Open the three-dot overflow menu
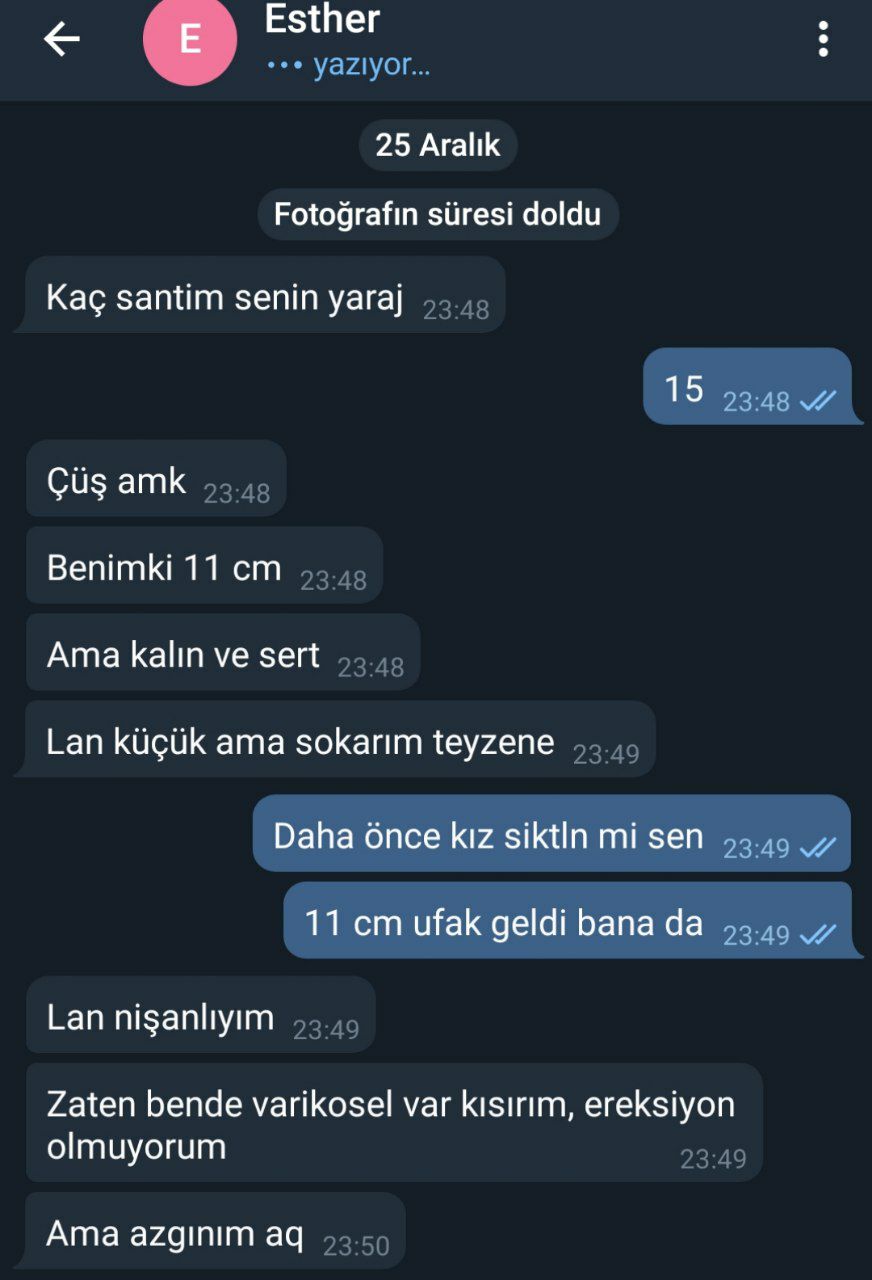Viewport: 872px width, 1280px height. click(824, 39)
